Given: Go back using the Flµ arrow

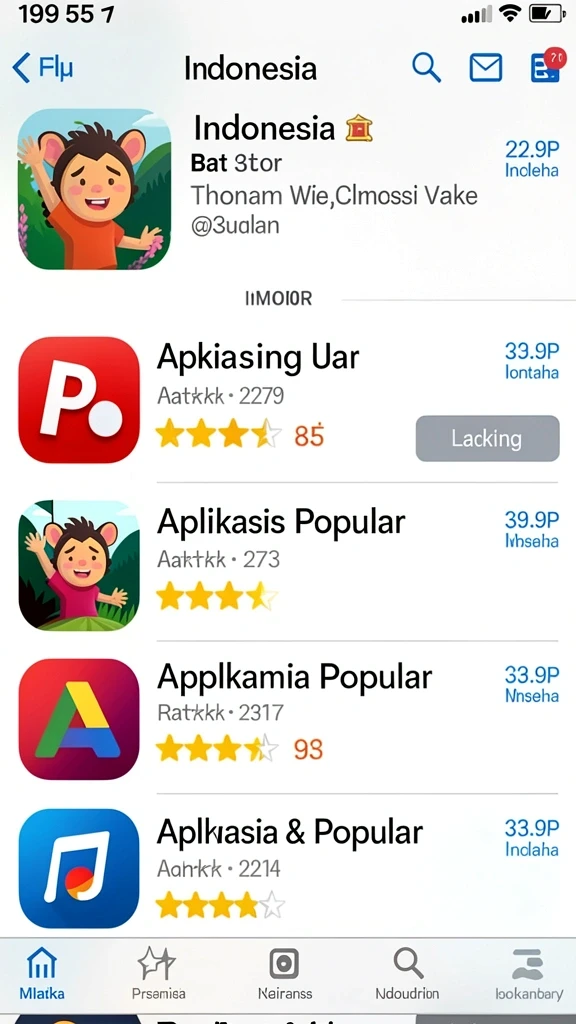Looking at the screenshot, I should coord(42,68).
